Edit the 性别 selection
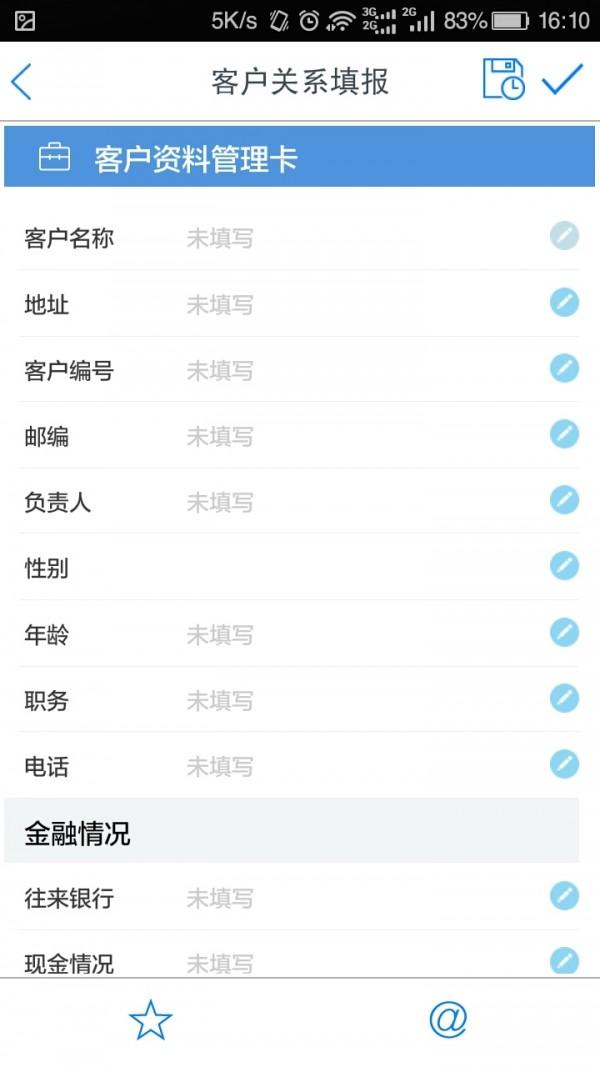600x1067 pixels. point(564,566)
